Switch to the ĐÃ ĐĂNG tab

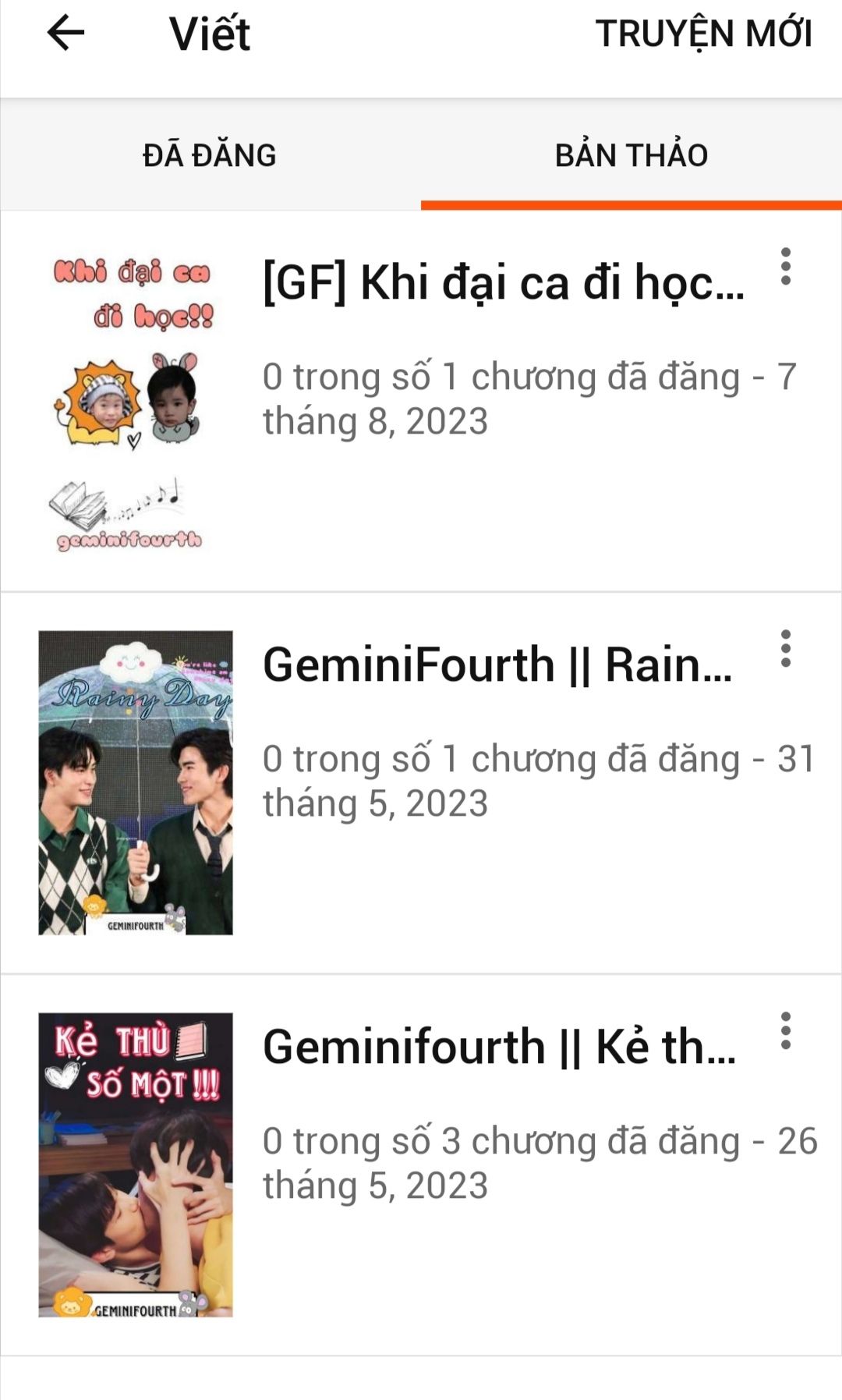point(210,155)
